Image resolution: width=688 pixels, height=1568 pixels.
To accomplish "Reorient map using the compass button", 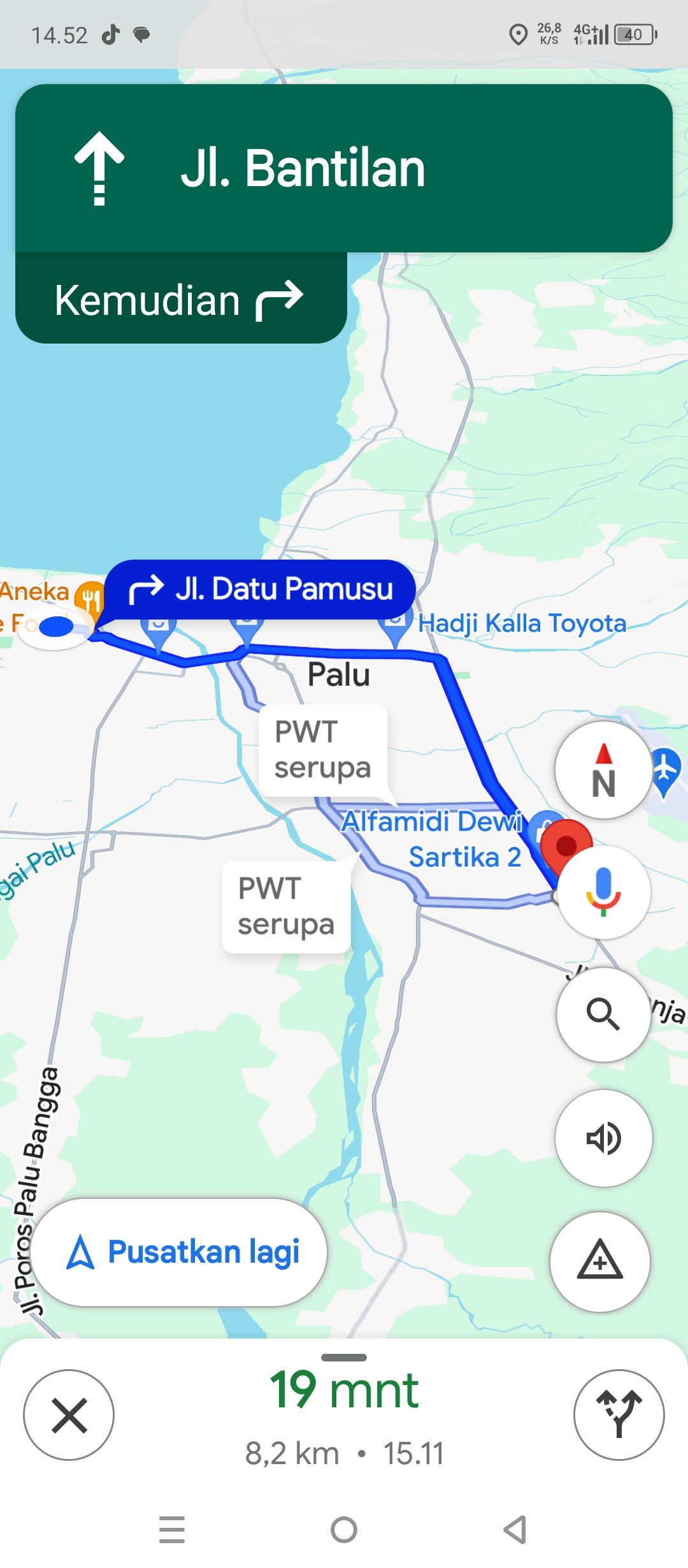I will click(x=603, y=770).
